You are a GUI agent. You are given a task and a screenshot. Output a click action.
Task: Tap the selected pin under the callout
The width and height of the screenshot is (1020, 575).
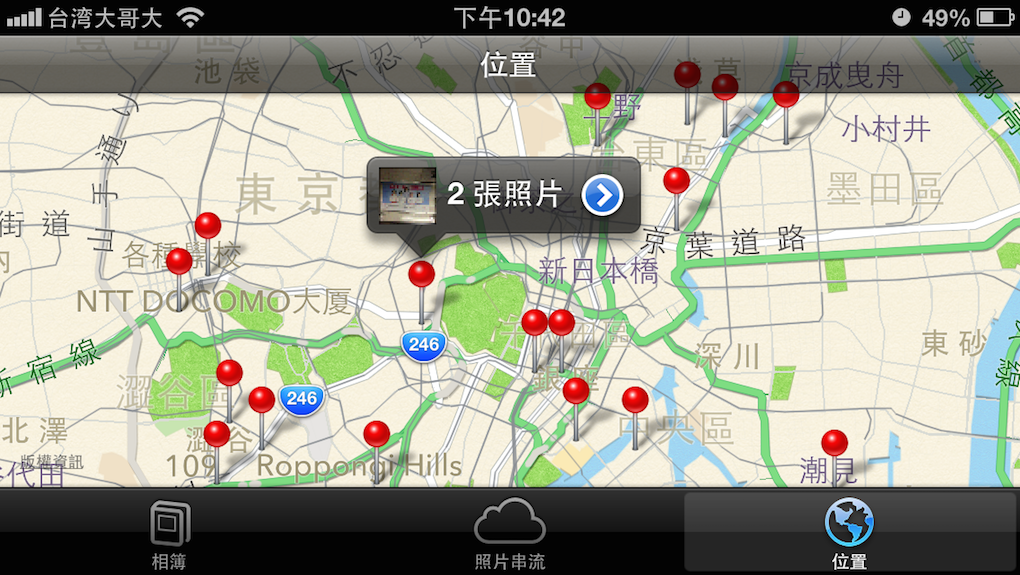pos(422,274)
